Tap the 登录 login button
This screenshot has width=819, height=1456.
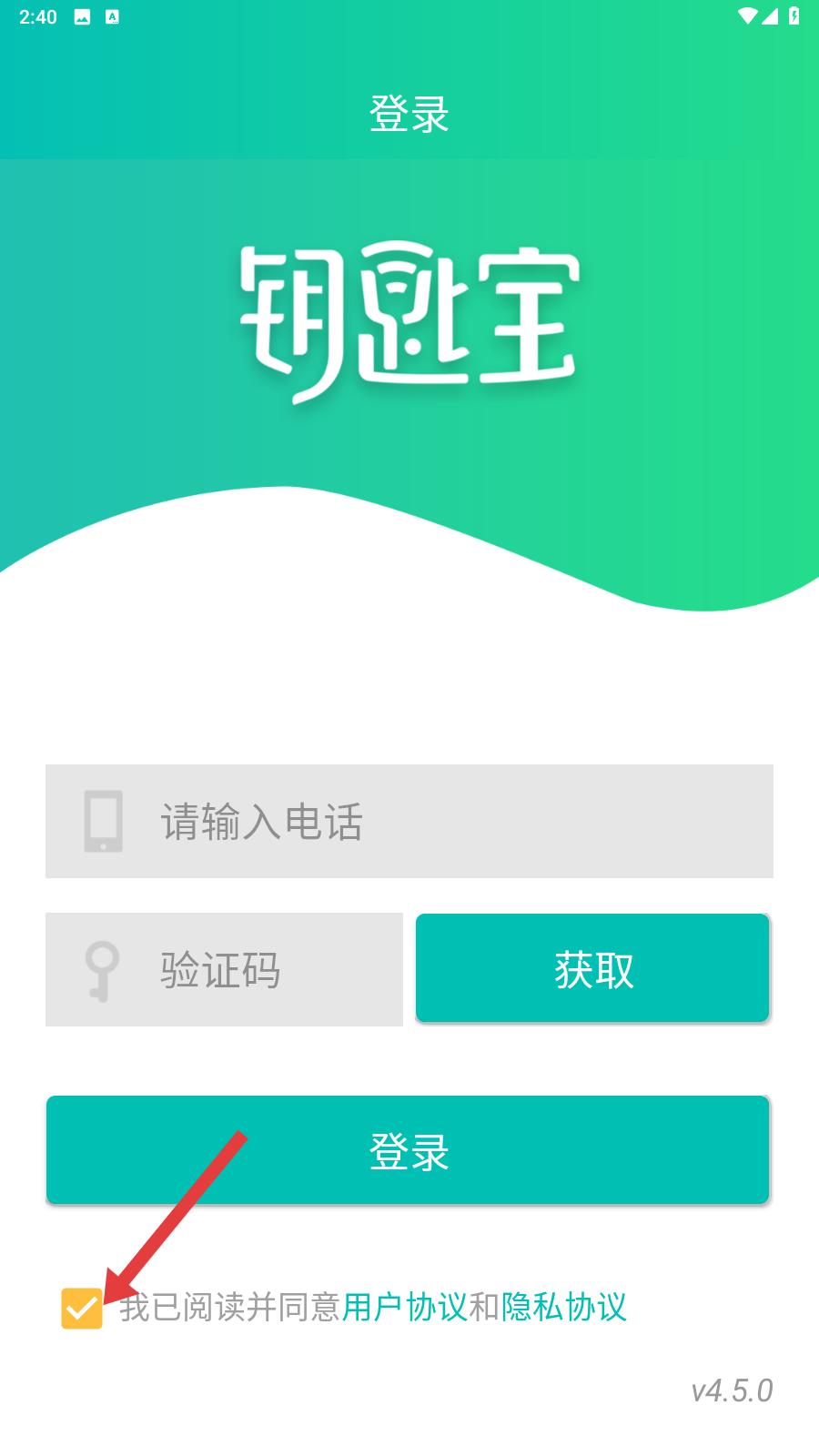click(x=408, y=1150)
